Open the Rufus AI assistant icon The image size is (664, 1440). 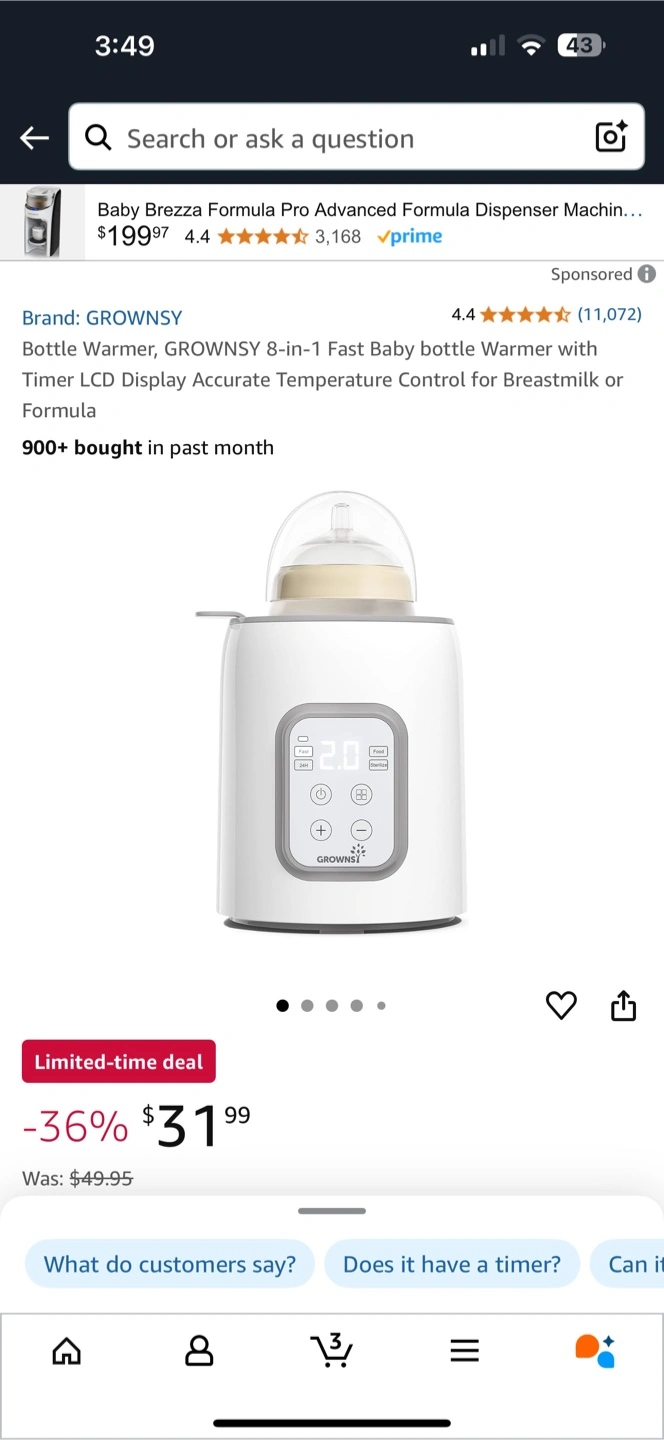coord(595,1350)
